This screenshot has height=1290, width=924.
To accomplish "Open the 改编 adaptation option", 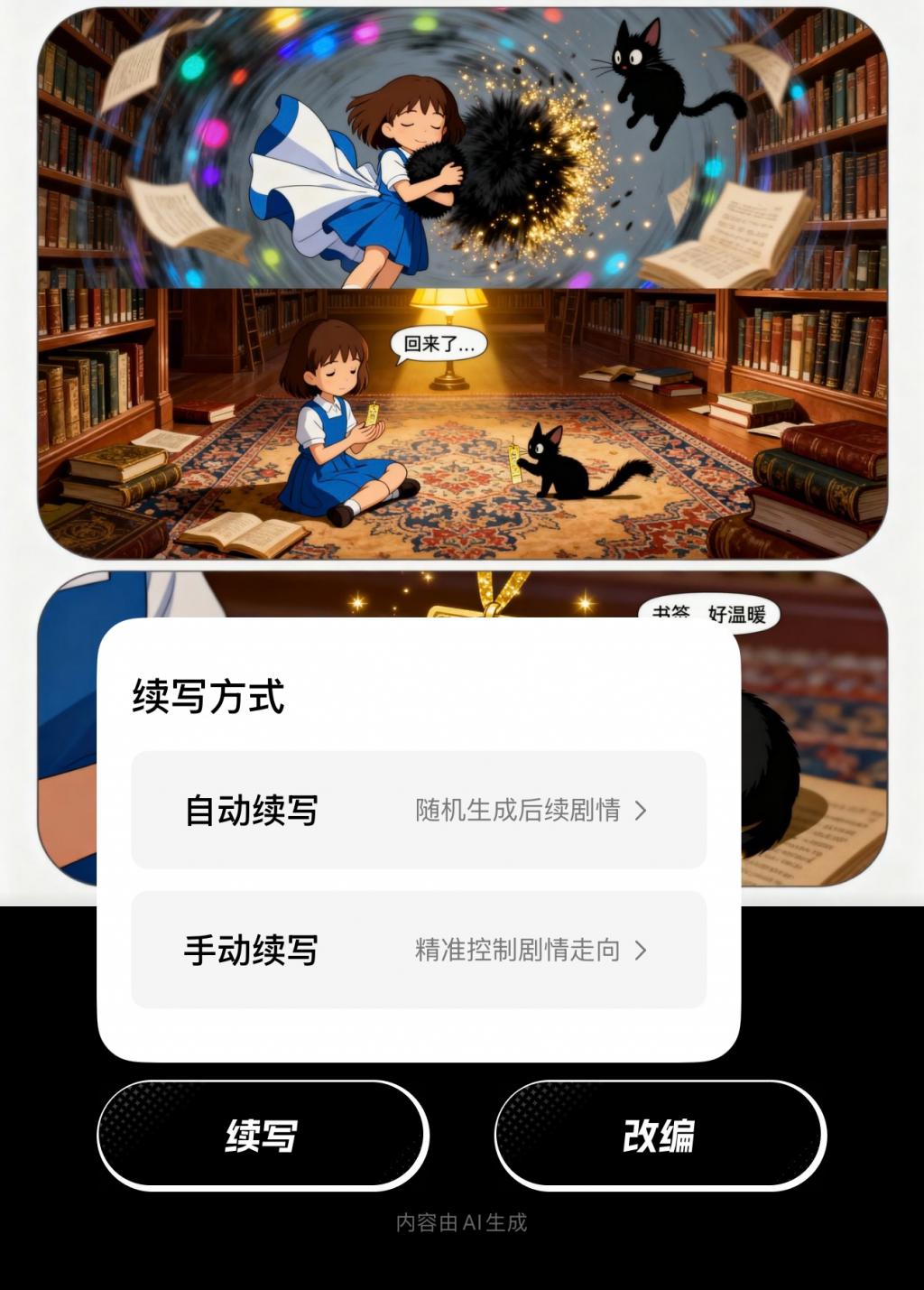I will pos(660,1136).
